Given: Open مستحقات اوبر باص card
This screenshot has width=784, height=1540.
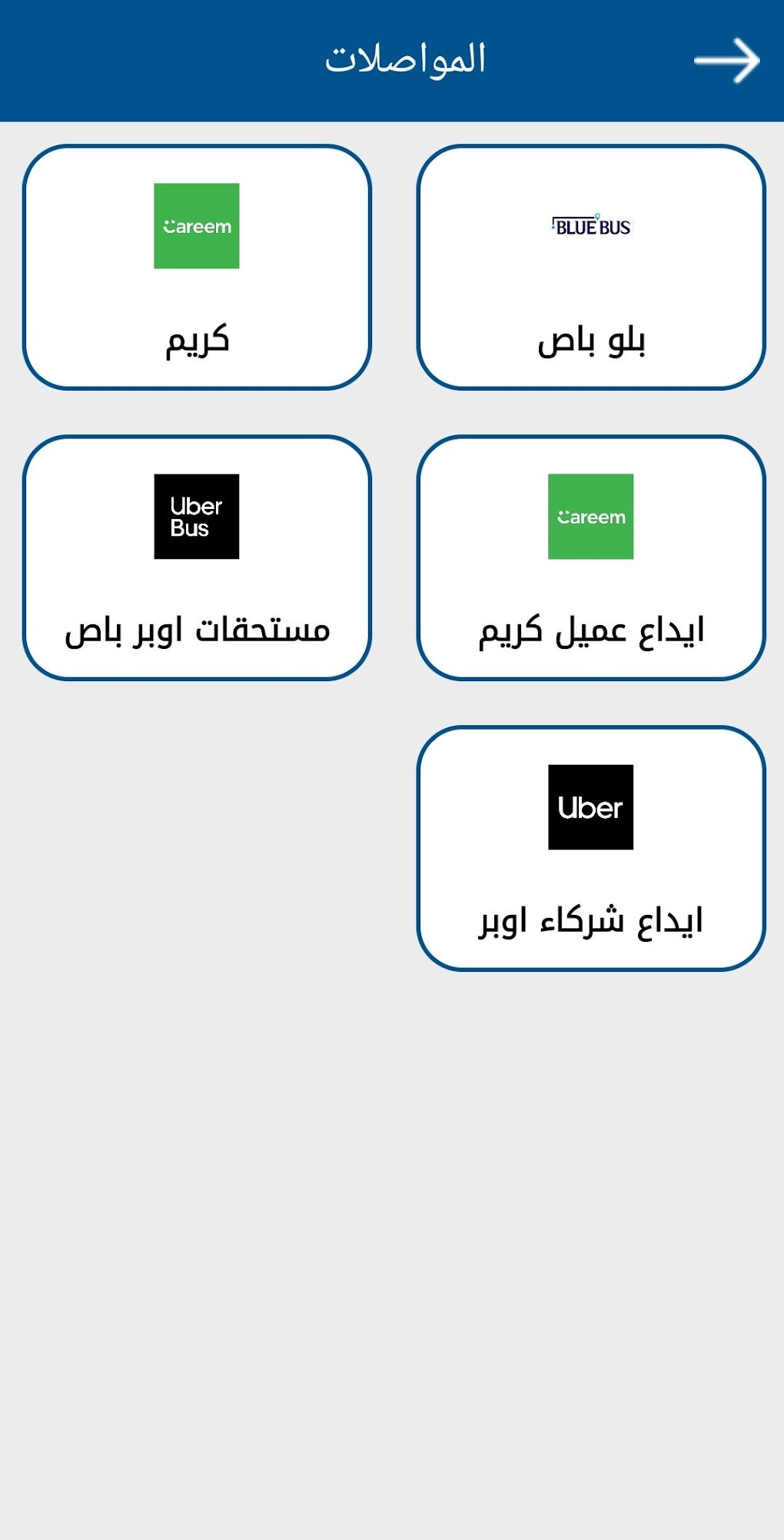Looking at the screenshot, I should point(197,557).
